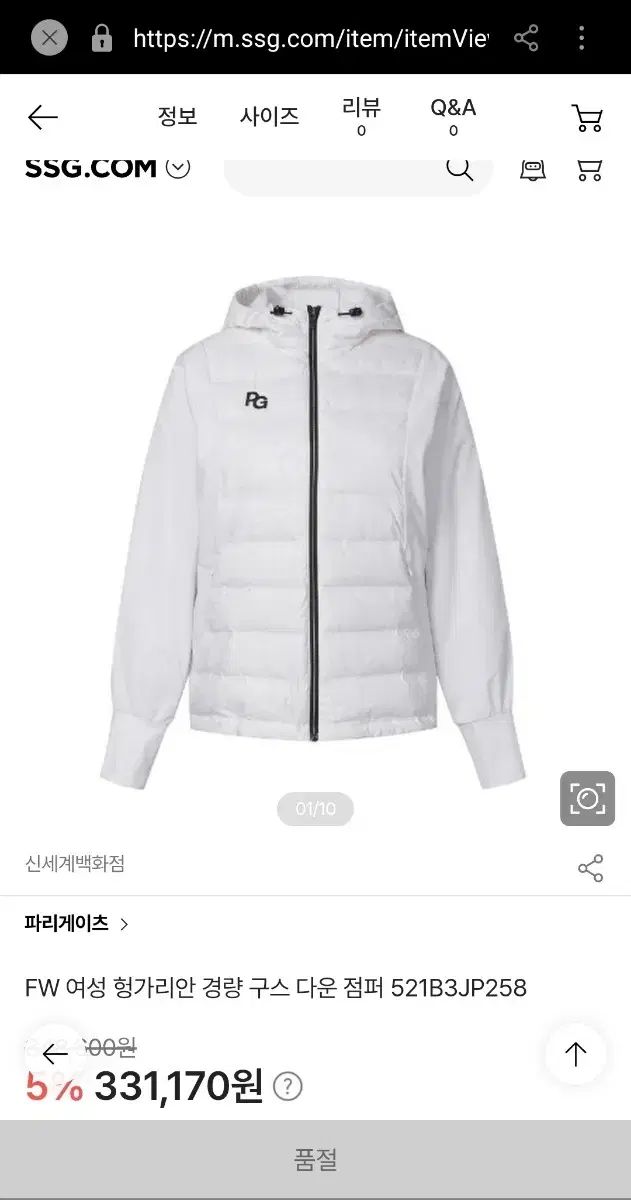Open the 파리게이츠 brand page
This screenshot has height=1200, width=631.
coord(77,924)
